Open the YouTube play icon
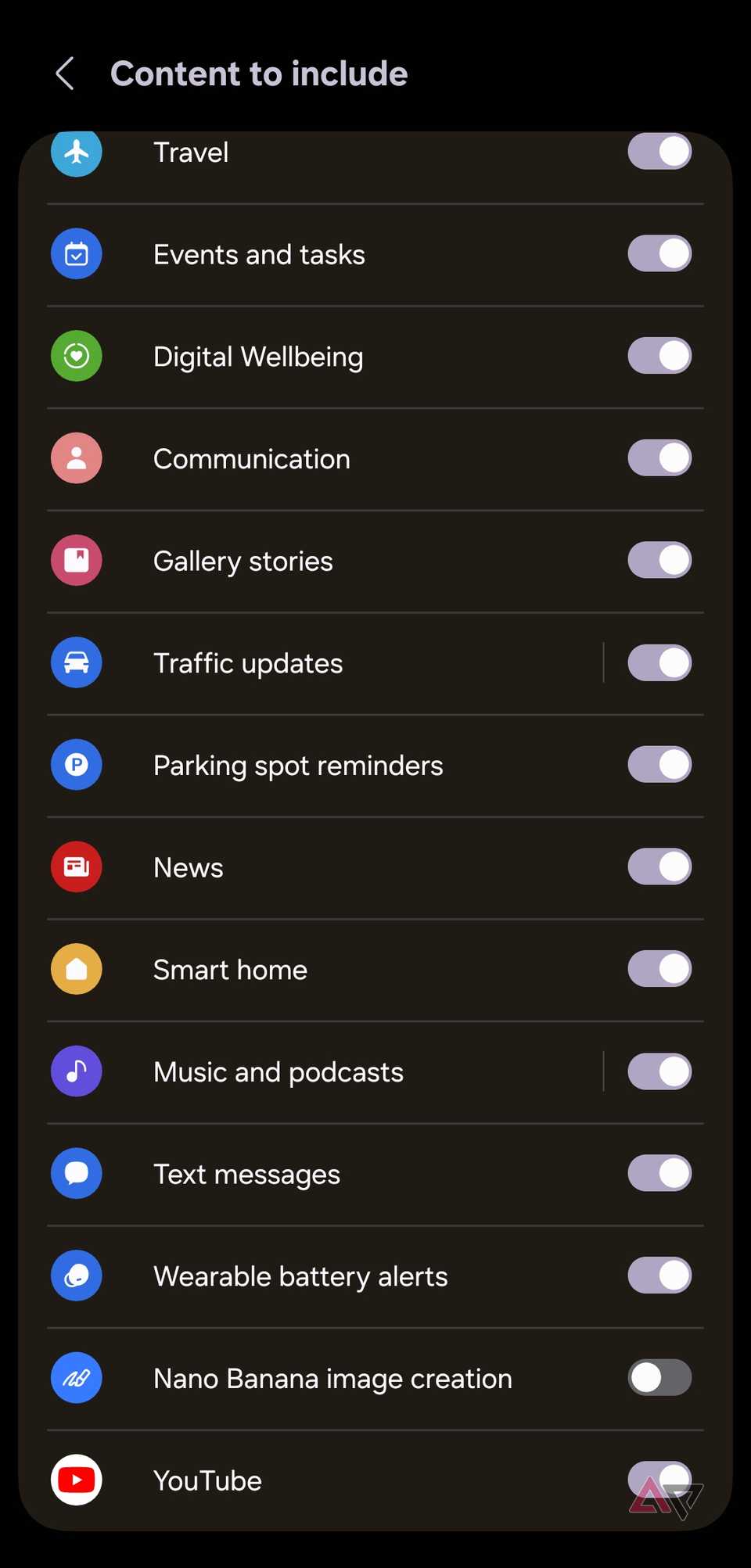Image resolution: width=751 pixels, height=1568 pixels. 76,1480
